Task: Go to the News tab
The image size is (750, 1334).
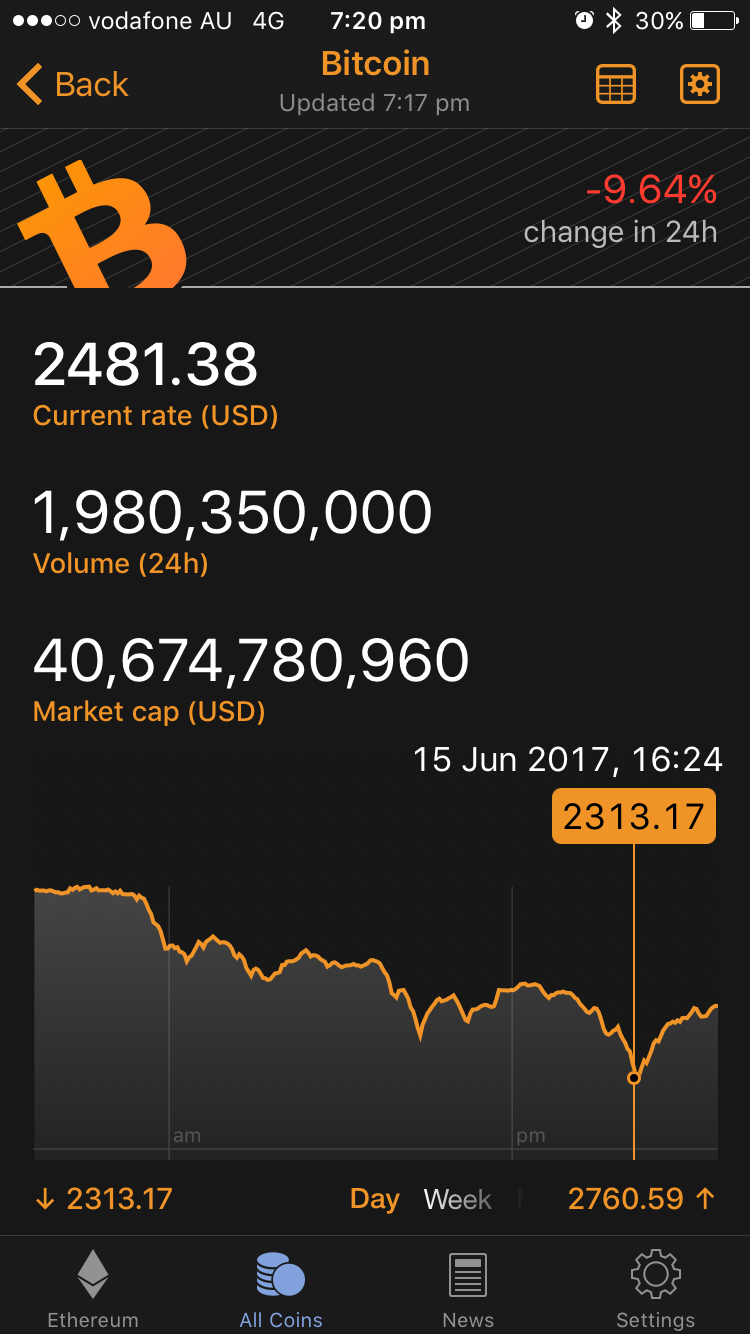Action: click(x=468, y=1288)
